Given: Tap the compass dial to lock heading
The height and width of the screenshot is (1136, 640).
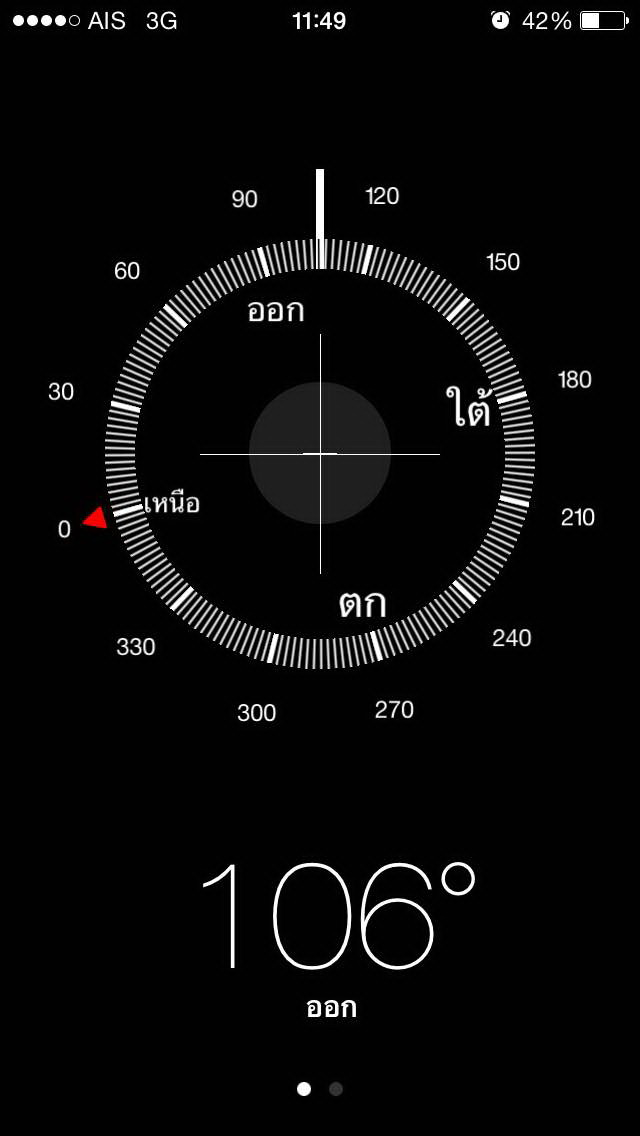Looking at the screenshot, I should [320, 453].
